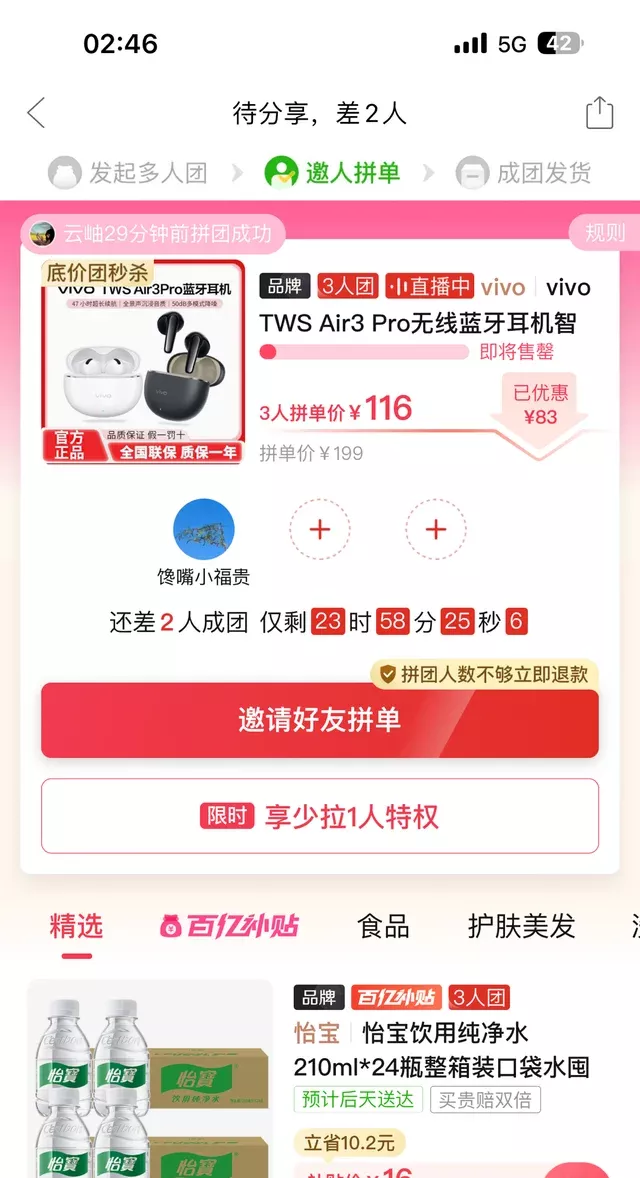Screen dimensions: 640x1178
Task: Switch to the 精选 tab
Action: pos(77,926)
